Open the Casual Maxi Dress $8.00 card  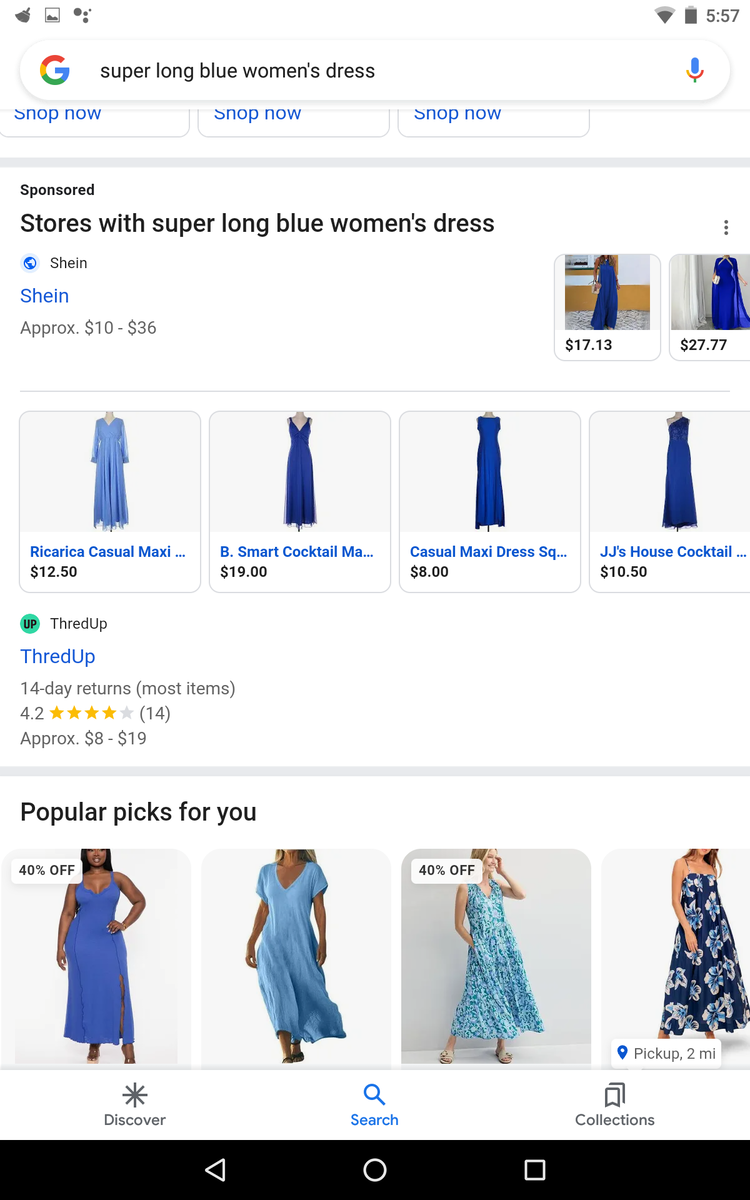490,501
